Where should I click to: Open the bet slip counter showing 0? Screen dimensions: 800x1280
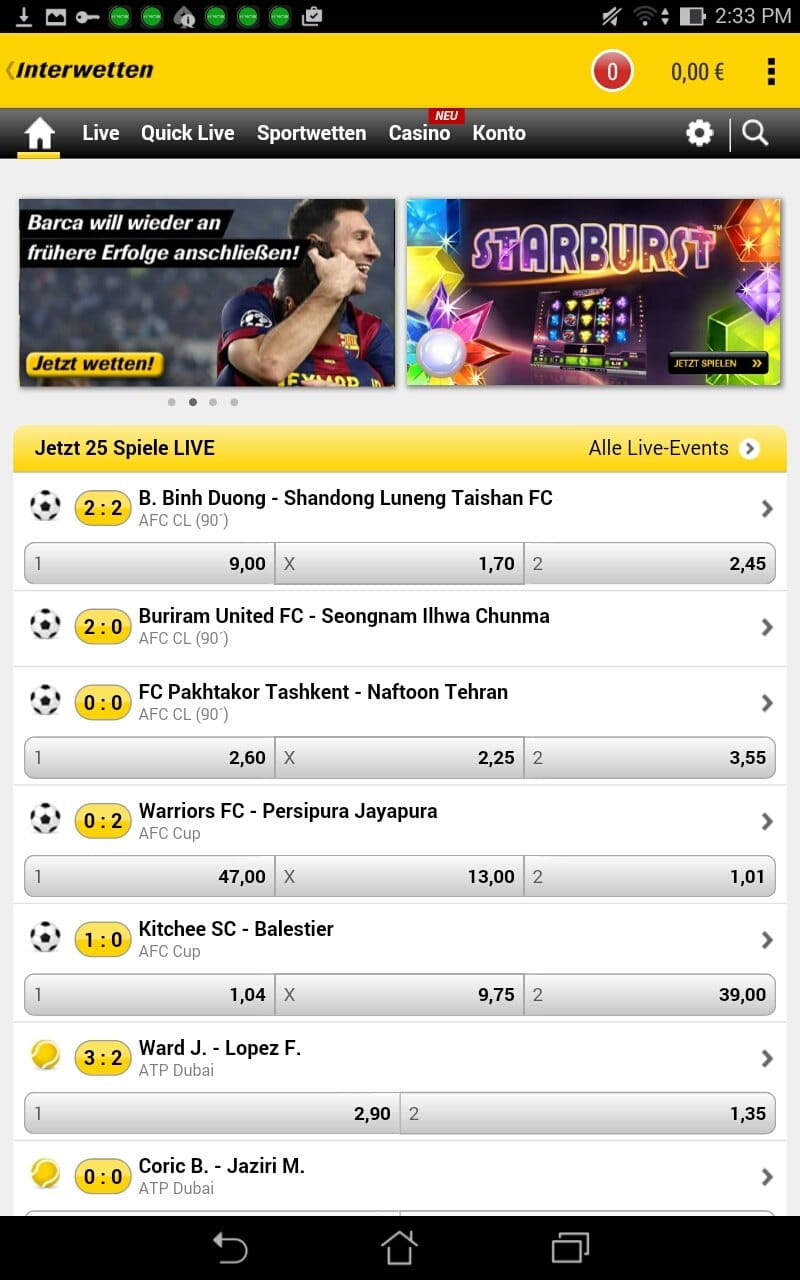point(612,71)
